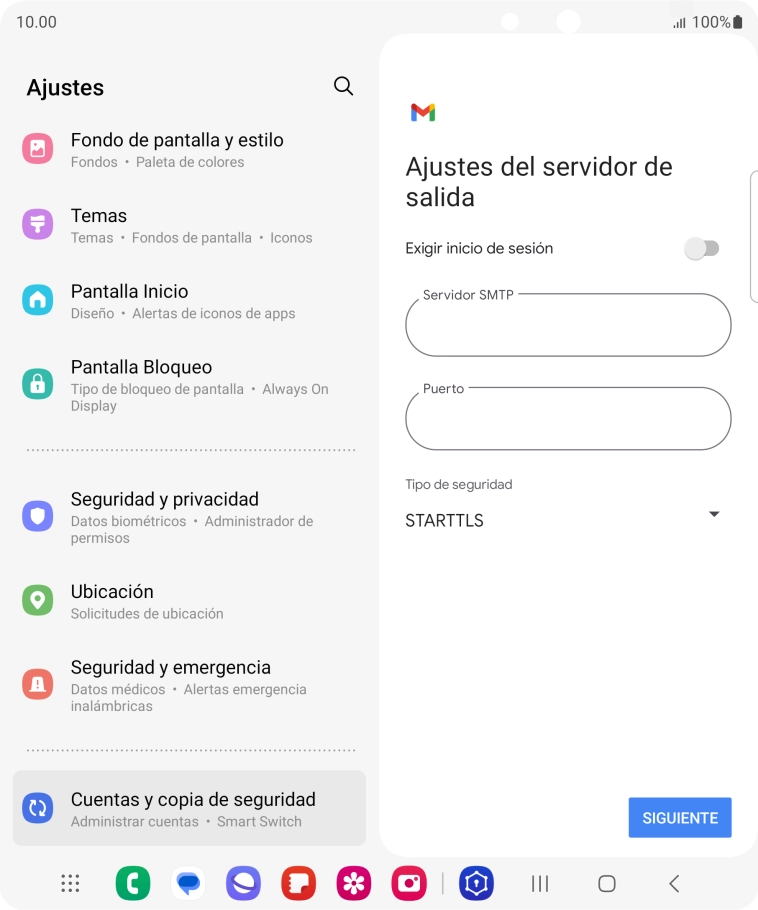Open the recent apps view
Image resolution: width=758 pixels, height=910 pixels.
tap(539, 883)
